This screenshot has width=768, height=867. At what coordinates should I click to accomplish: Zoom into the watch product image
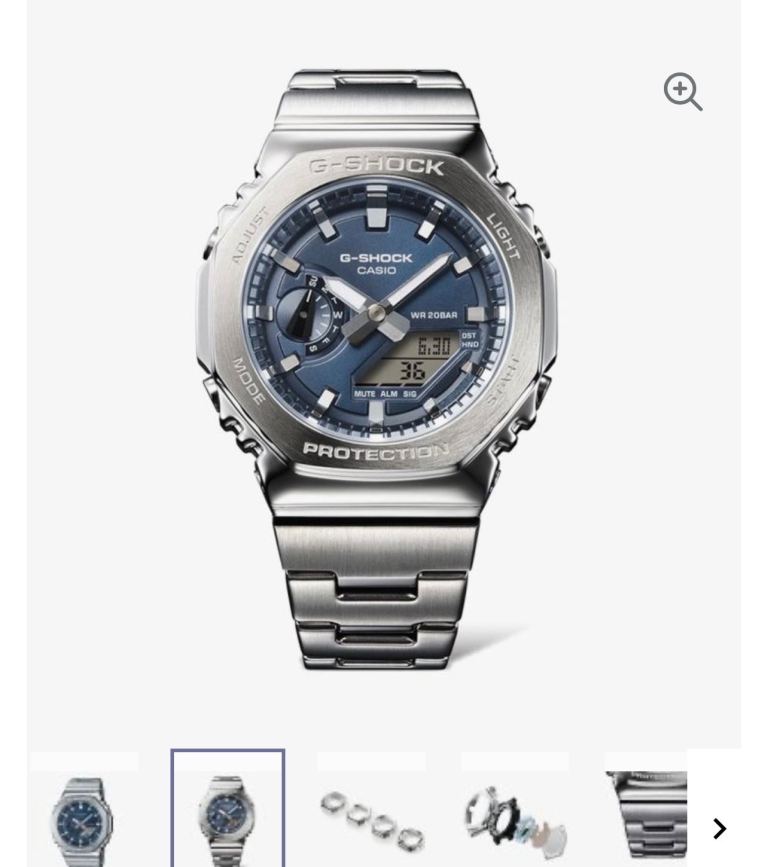pos(683,92)
